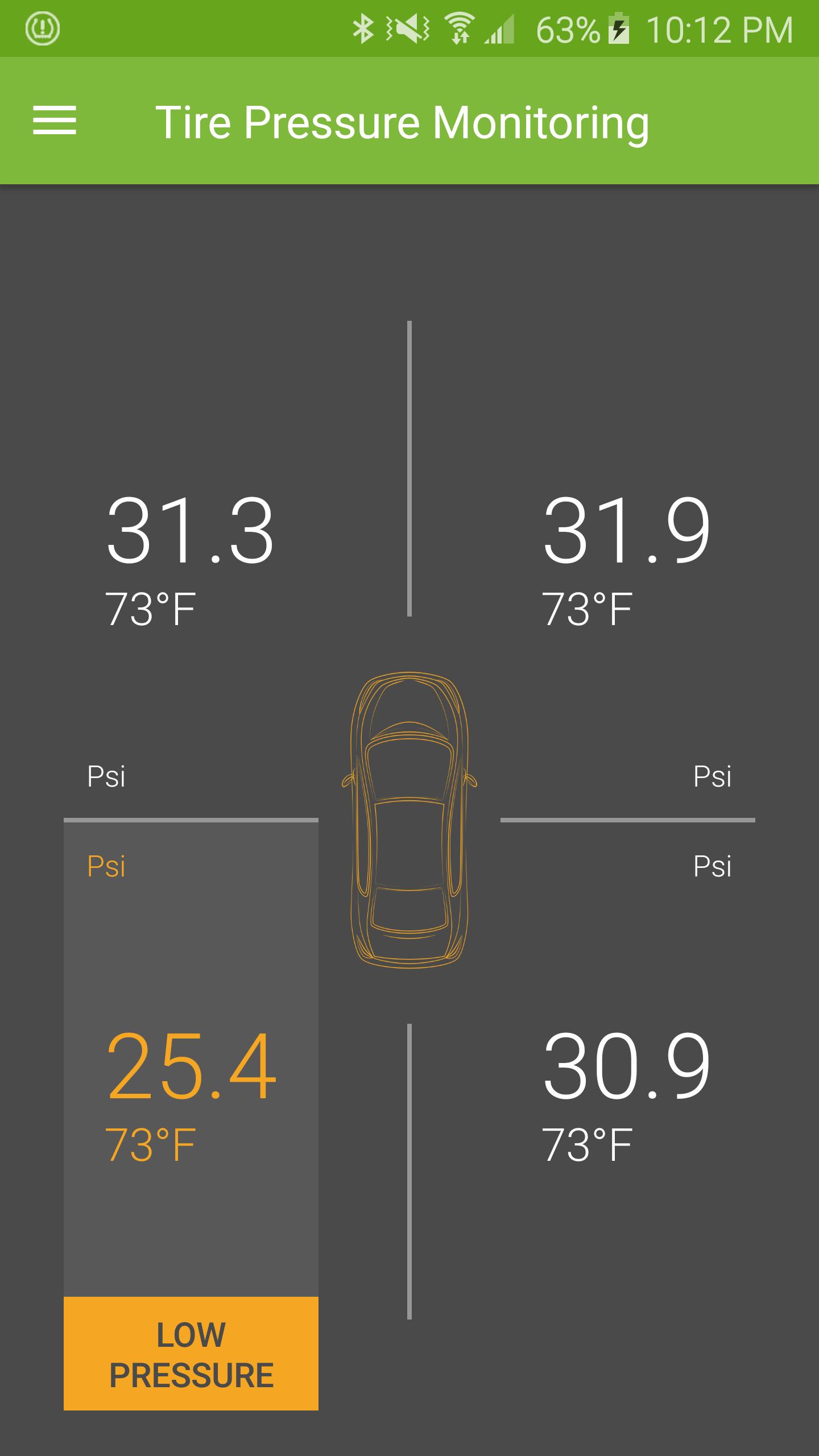Tap the cellular signal strength icon

click(x=498, y=28)
